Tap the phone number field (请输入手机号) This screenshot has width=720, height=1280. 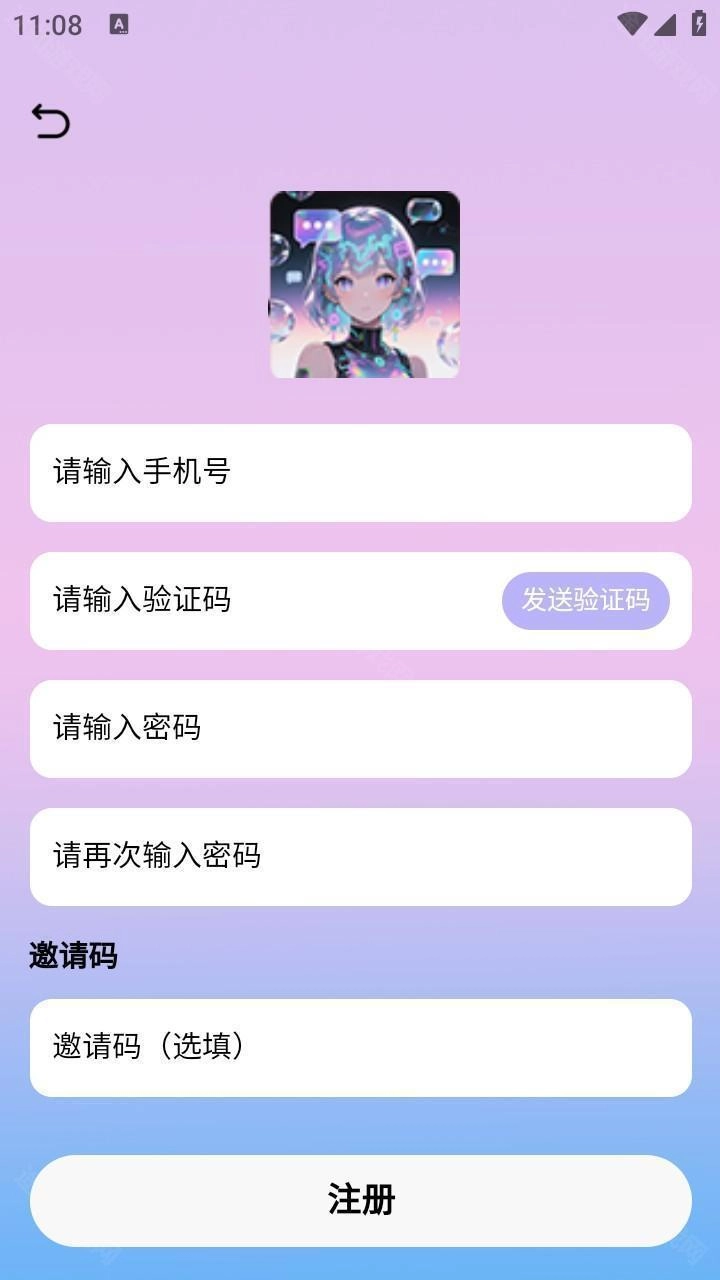click(x=360, y=472)
